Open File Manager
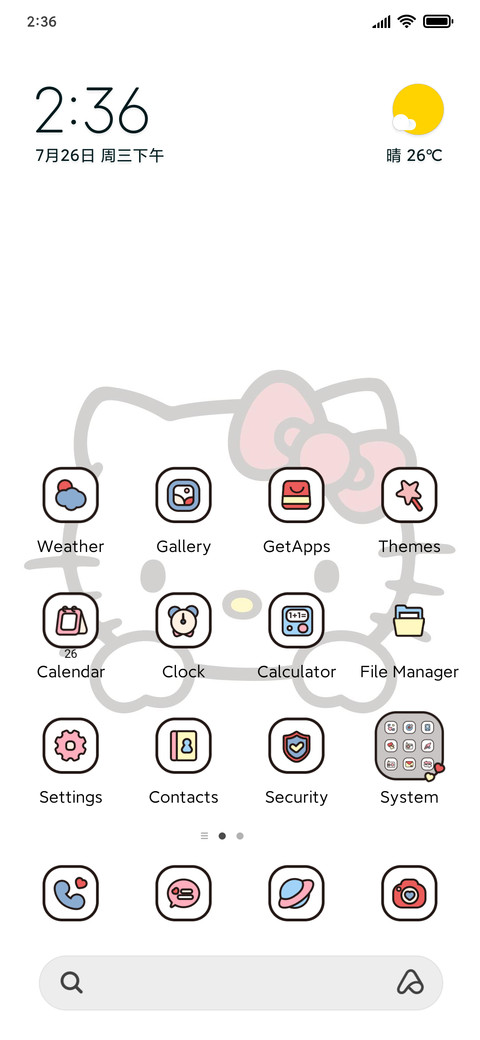Viewport: 480px width, 1040px height. click(x=409, y=620)
